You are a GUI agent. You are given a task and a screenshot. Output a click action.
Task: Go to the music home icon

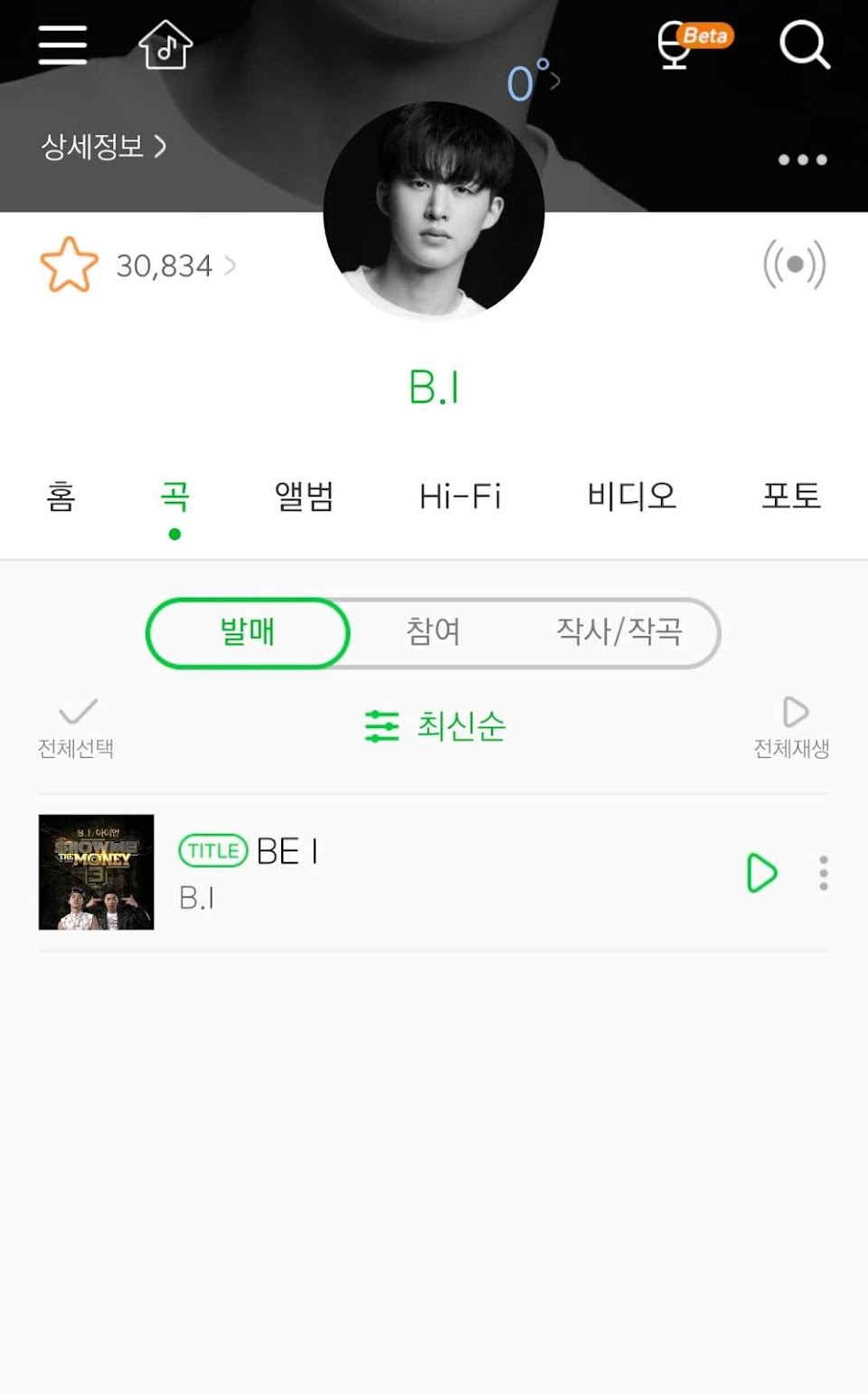pos(165,44)
